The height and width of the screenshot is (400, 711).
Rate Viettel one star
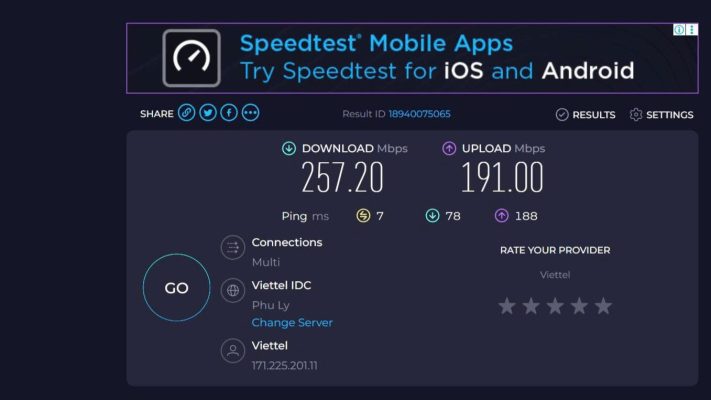(x=507, y=306)
